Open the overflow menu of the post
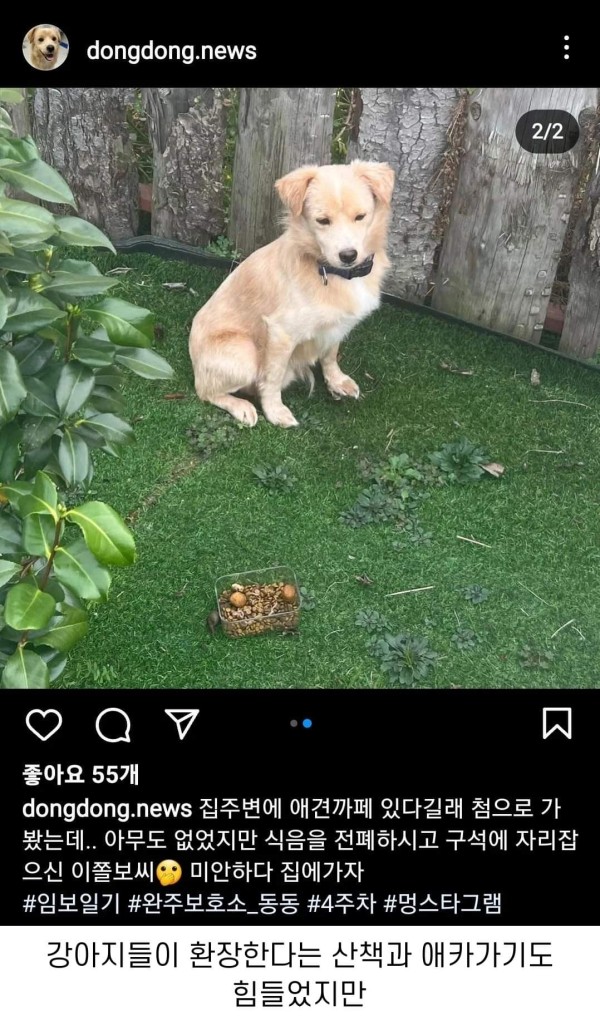The height and width of the screenshot is (1016, 600). click(x=566, y=48)
